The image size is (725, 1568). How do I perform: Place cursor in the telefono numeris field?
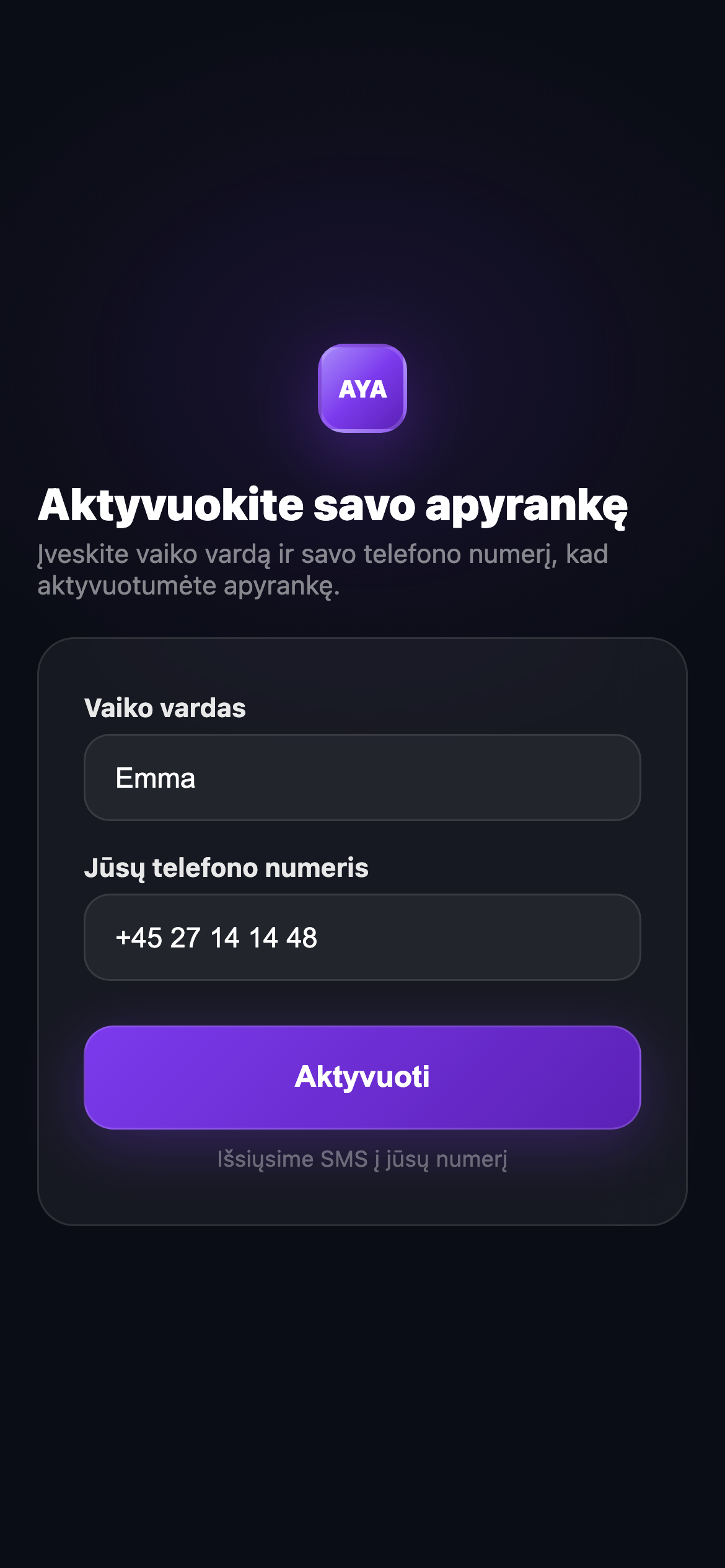point(362,938)
